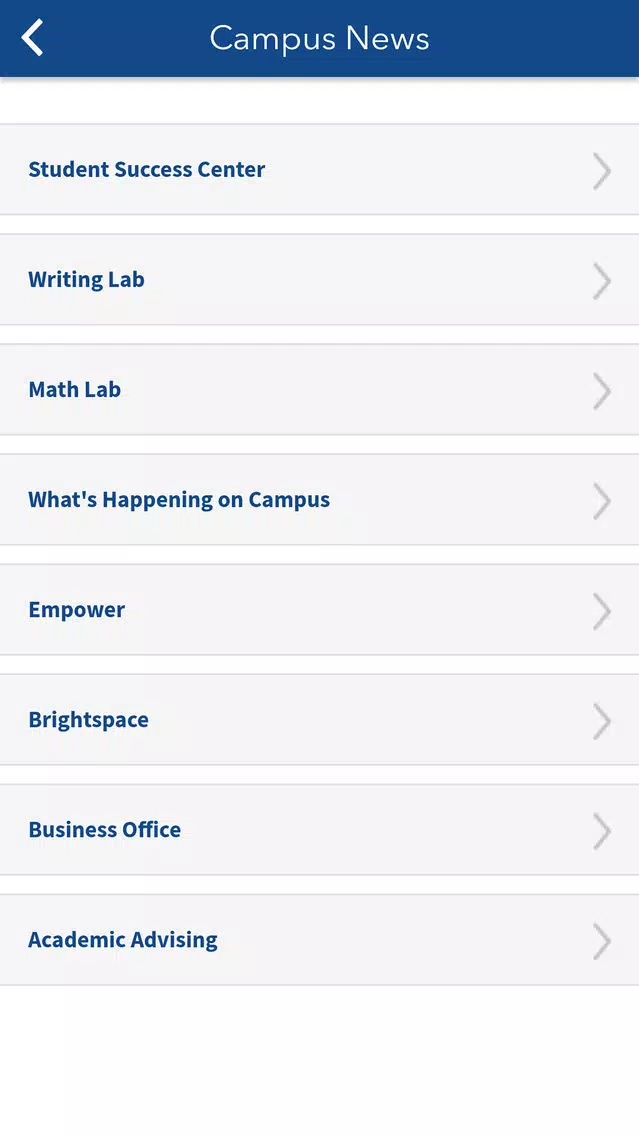
Task: Open the Business Office news
Action: [x=320, y=830]
